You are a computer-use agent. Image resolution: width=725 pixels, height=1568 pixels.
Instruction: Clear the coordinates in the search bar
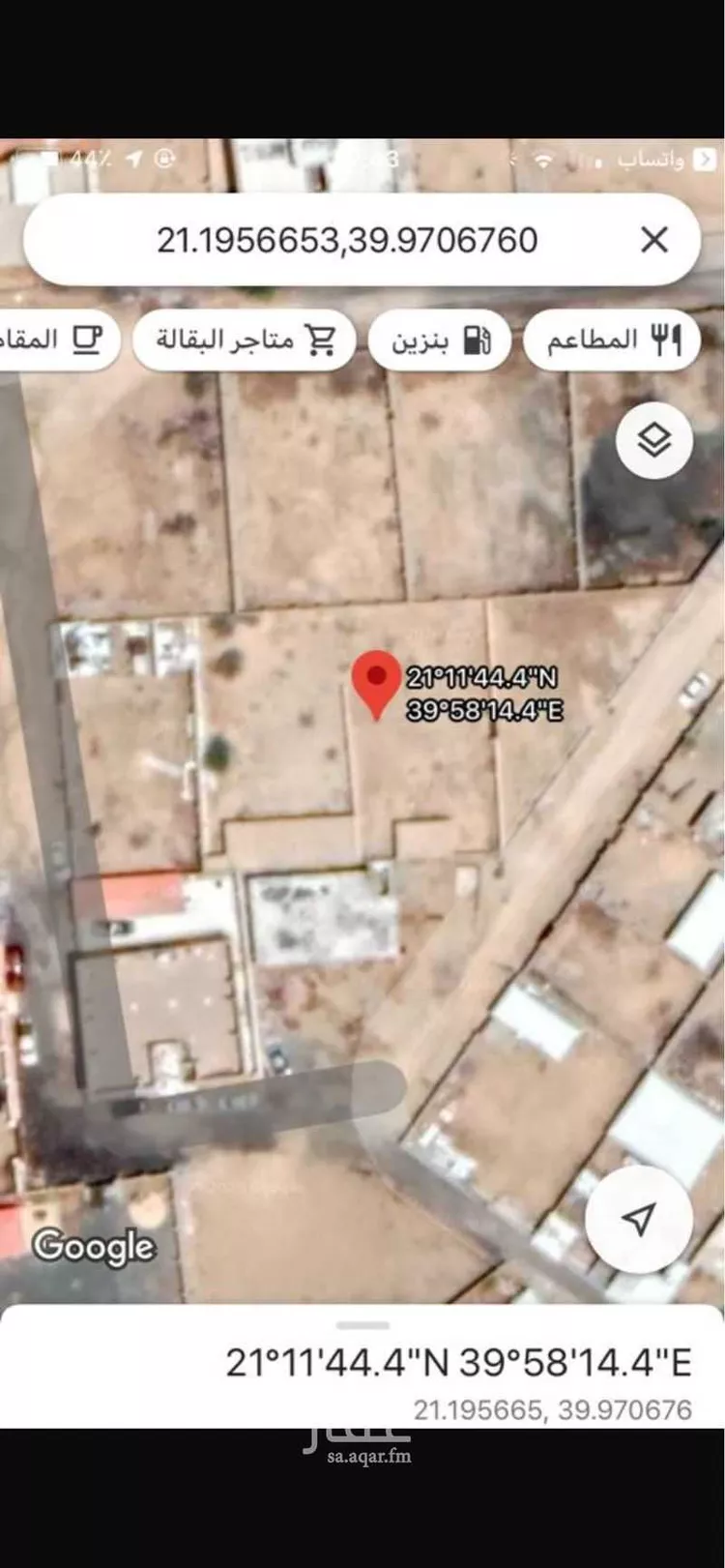pyautogui.click(x=654, y=240)
